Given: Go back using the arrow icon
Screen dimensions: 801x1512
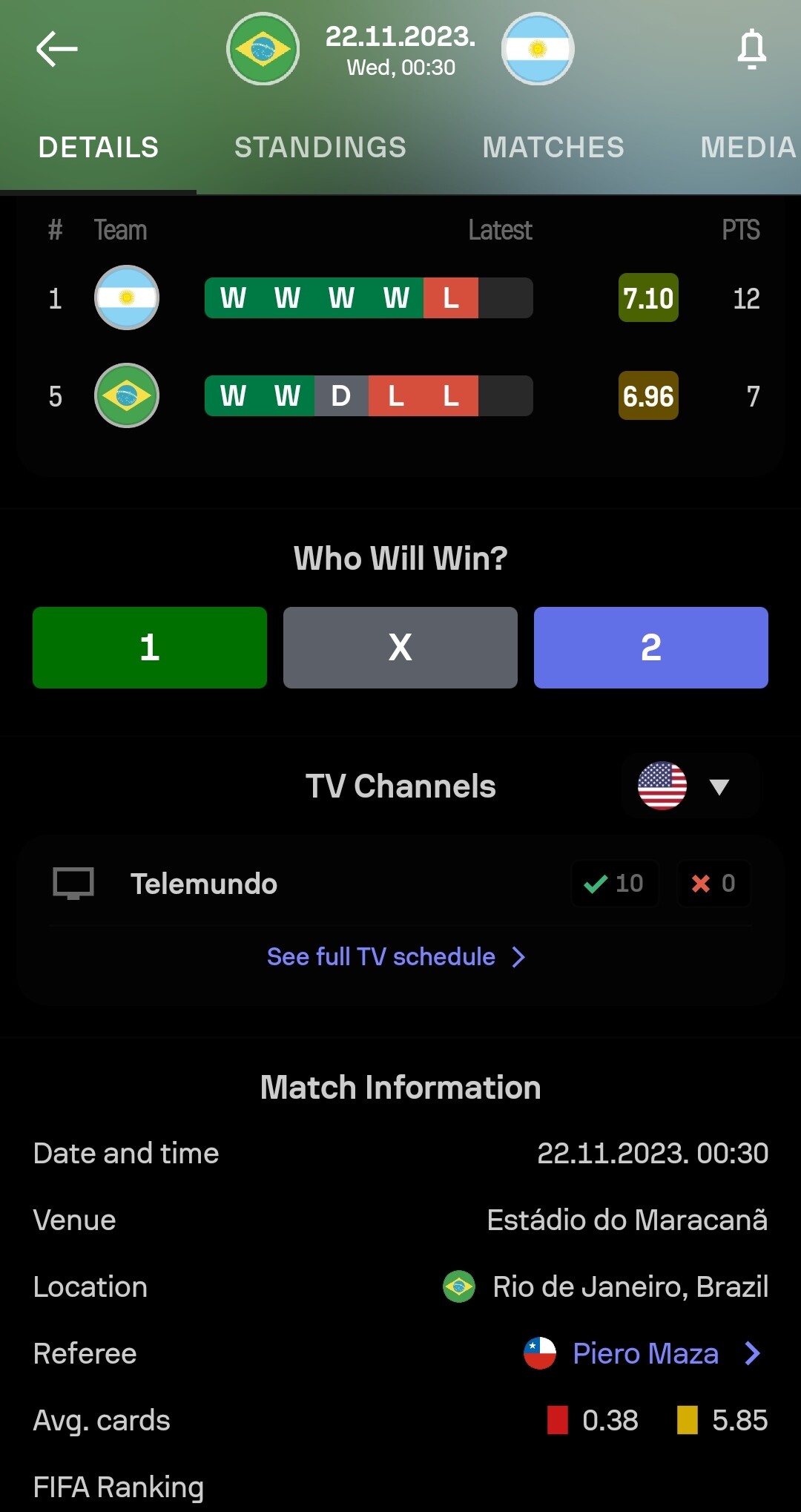Looking at the screenshot, I should click(56, 49).
